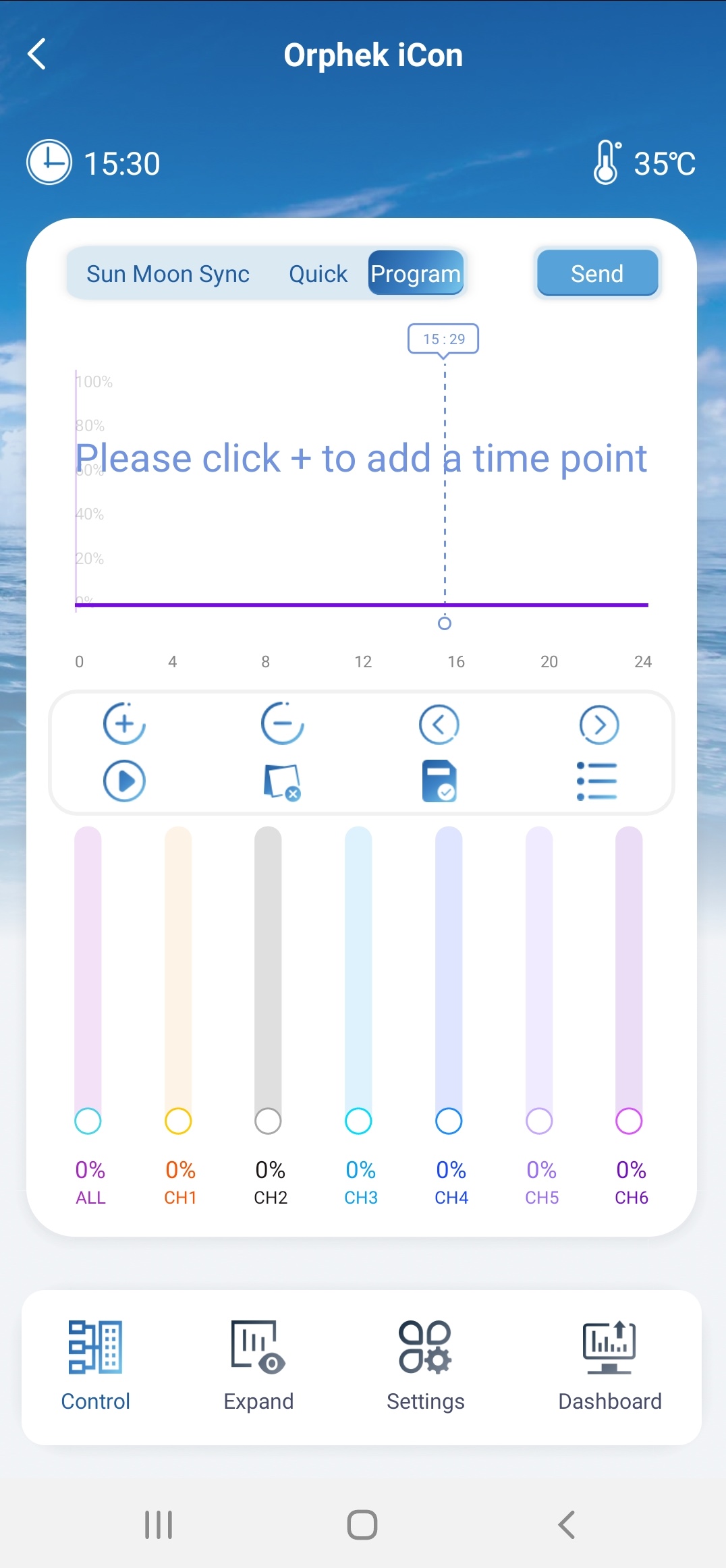This screenshot has height=1568, width=726.
Task: Tap the Send button
Action: [597, 273]
